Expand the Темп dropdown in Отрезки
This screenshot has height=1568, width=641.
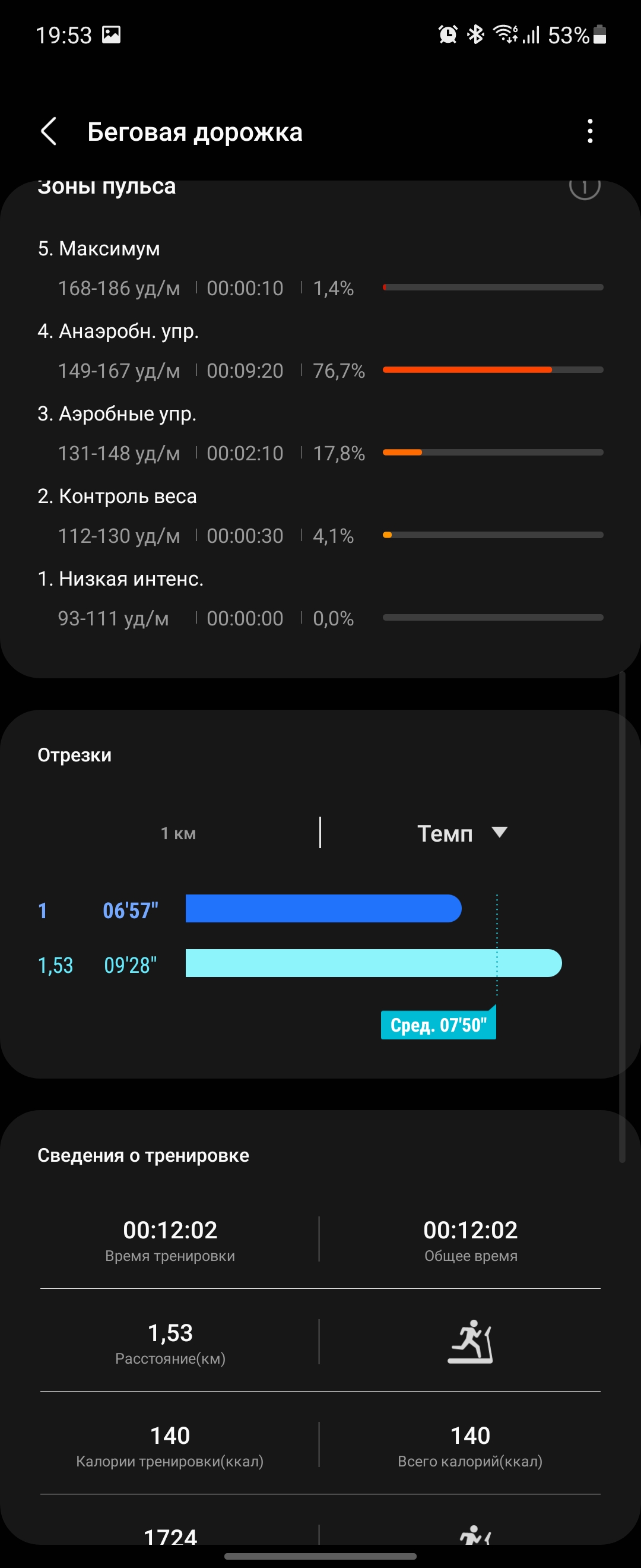(462, 833)
